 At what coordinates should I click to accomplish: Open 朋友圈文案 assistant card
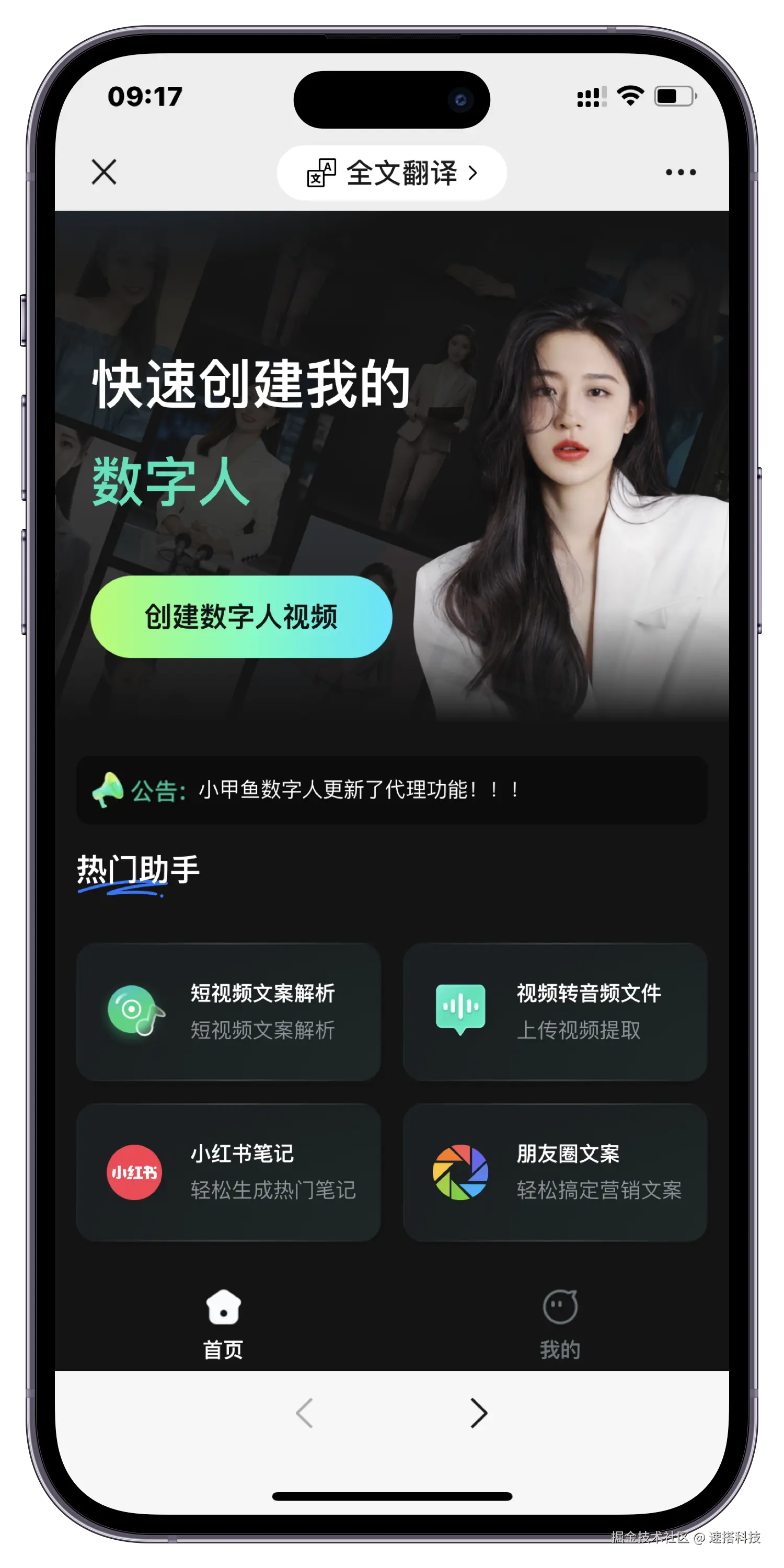(x=555, y=1172)
